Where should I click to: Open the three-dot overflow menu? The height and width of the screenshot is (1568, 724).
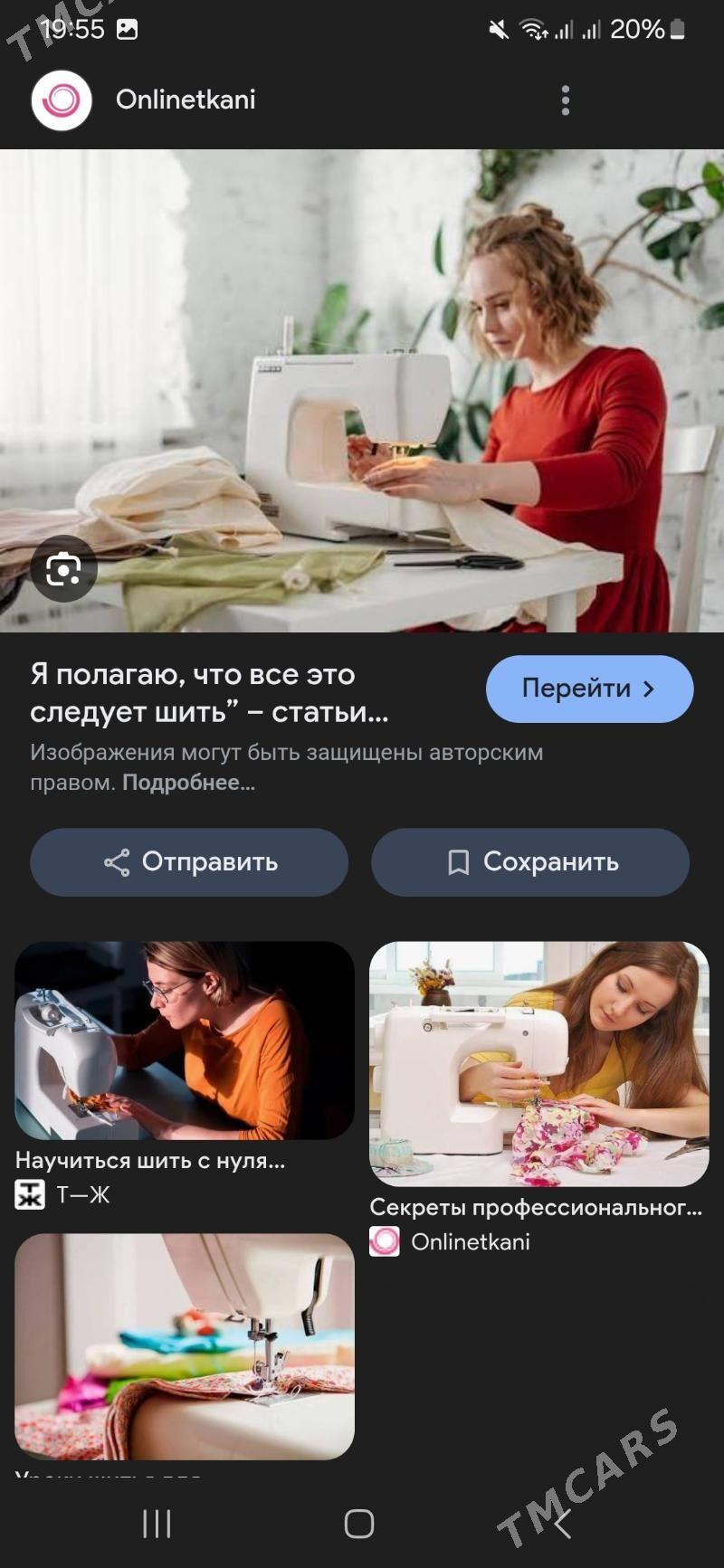coord(566,100)
